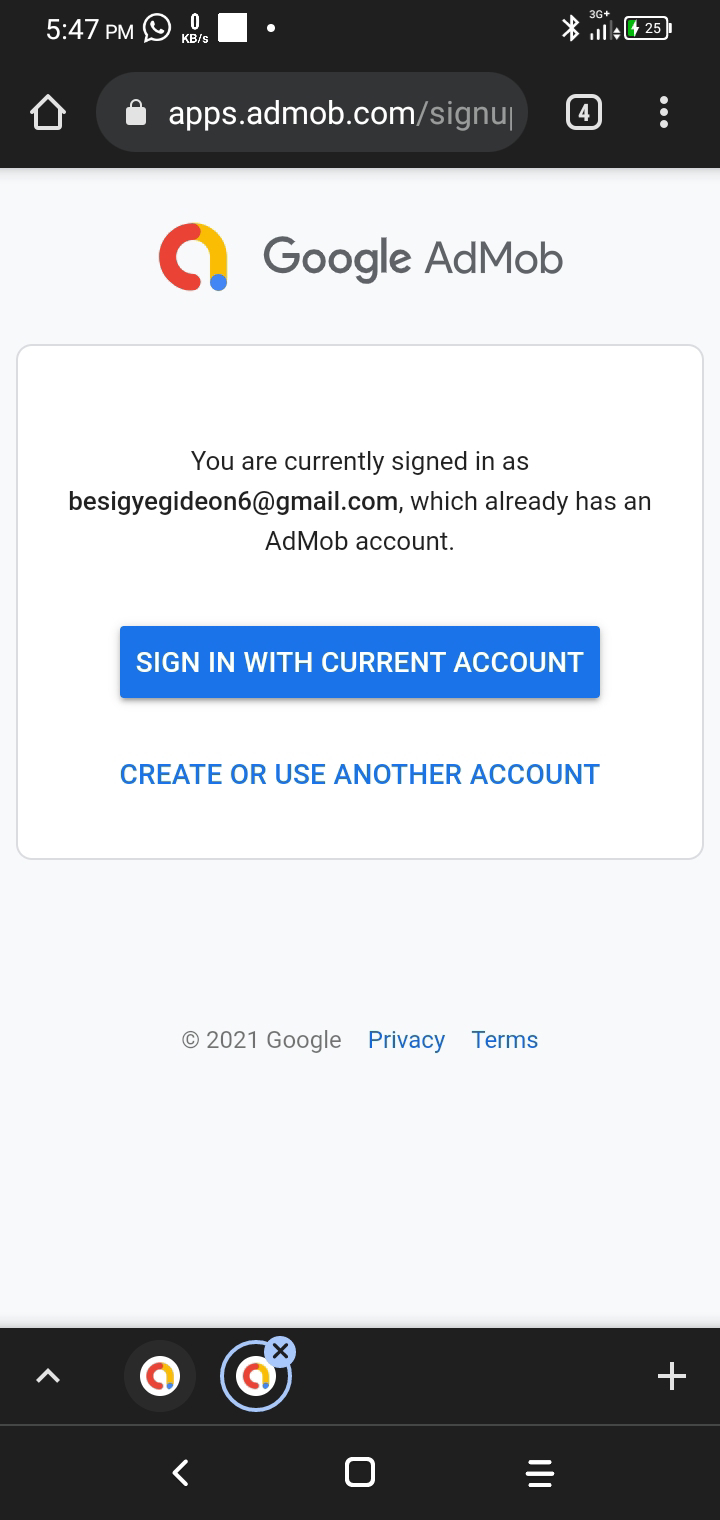
Task: Open the browser overflow menu
Action: point(664,113)
